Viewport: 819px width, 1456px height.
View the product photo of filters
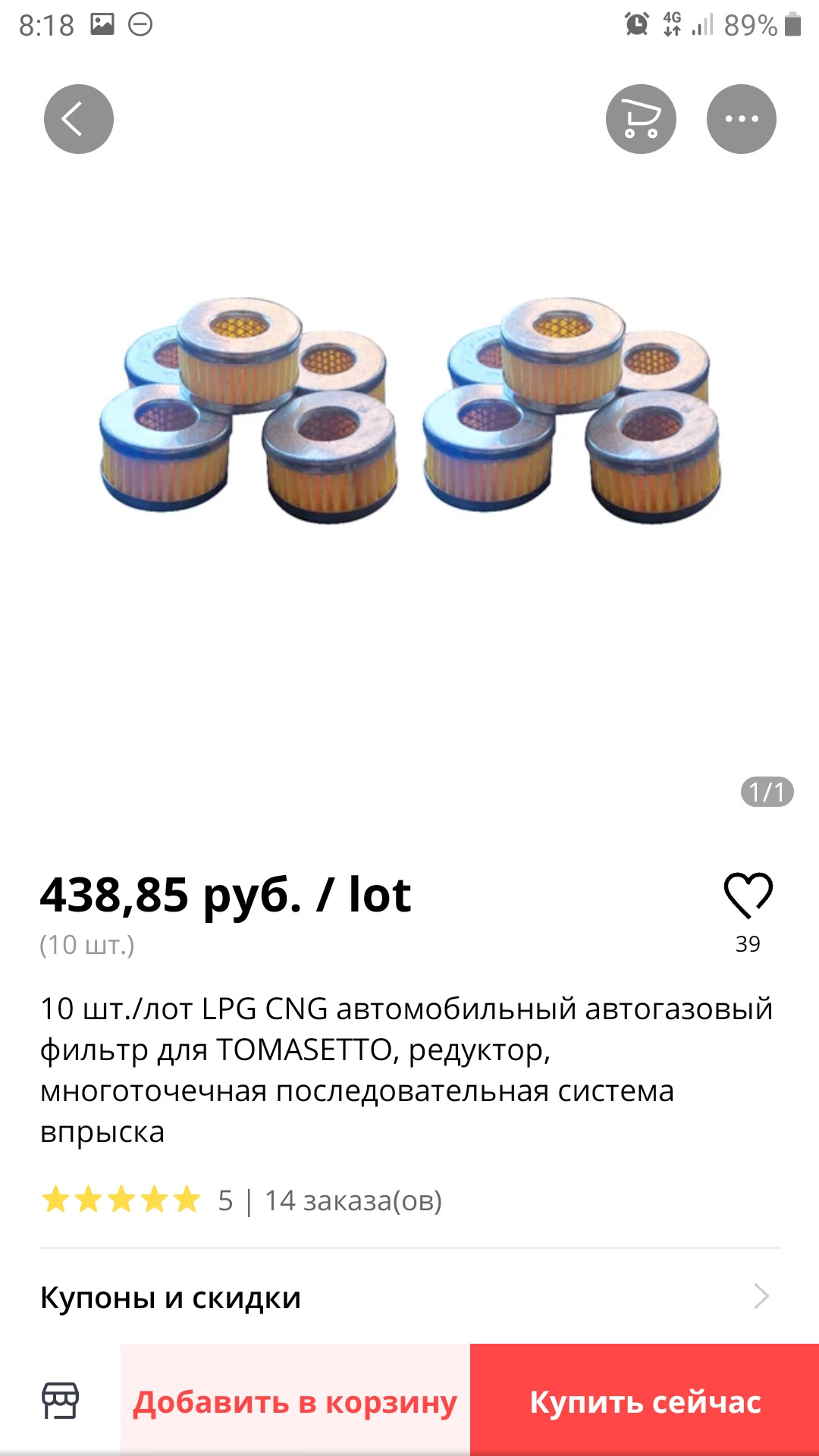tap(409, 409)
